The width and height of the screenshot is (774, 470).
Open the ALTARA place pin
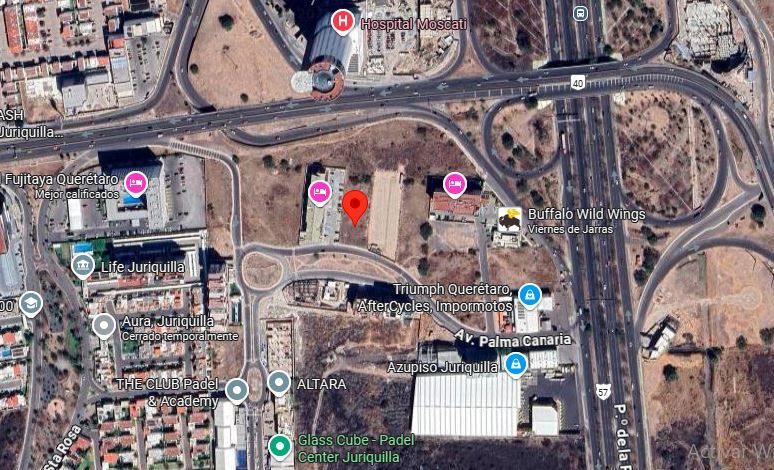point(279,382)
